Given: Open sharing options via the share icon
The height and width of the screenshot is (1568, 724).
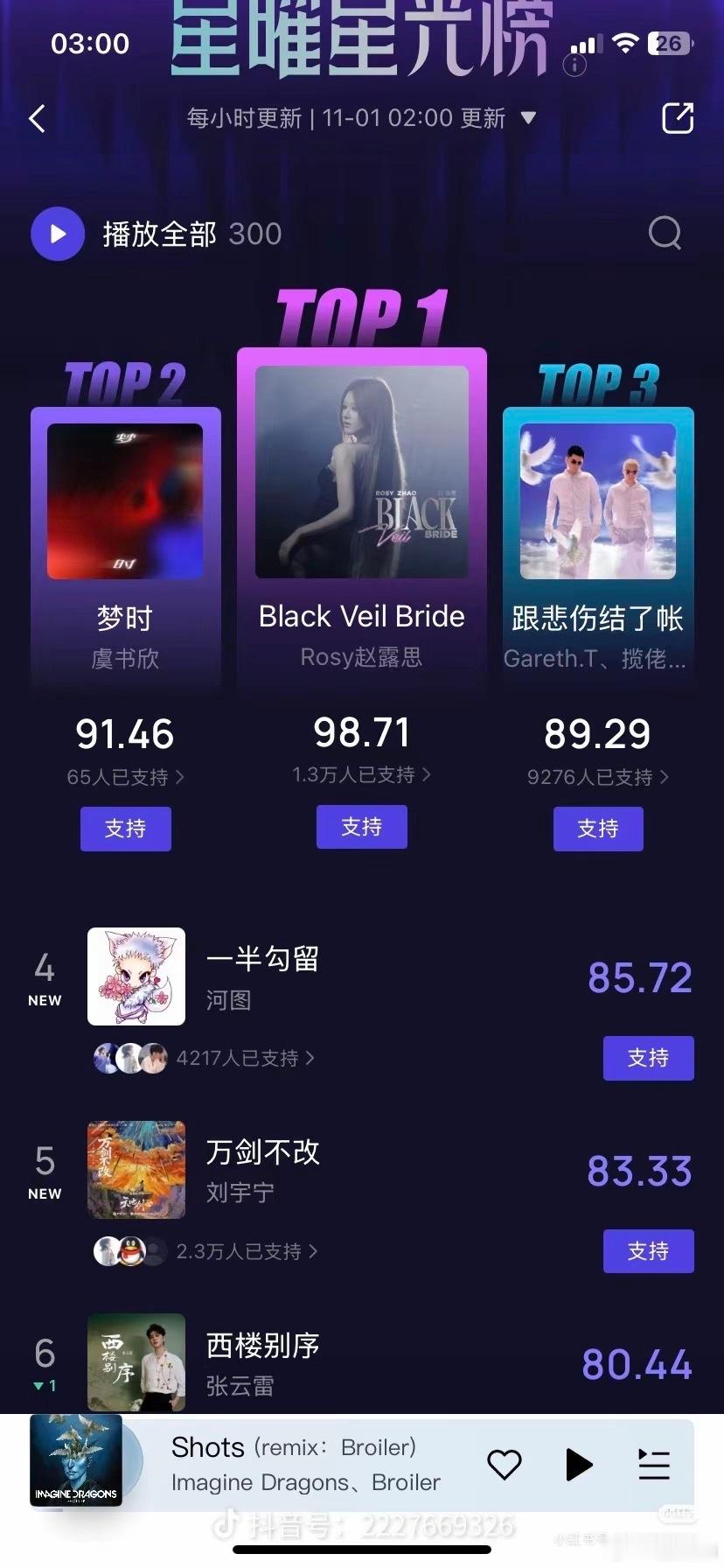Looking at the screenshot, I should (x=678, y=118).
